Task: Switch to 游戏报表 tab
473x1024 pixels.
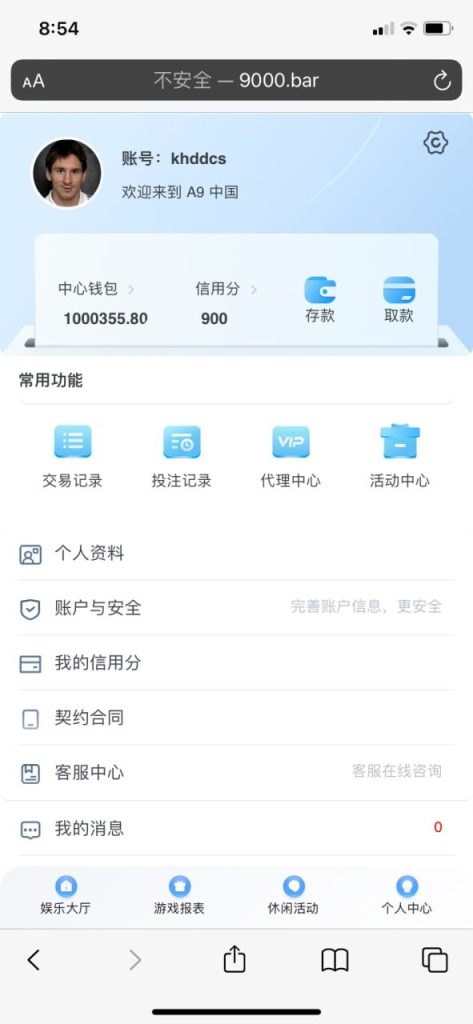Action: click(180, 895)
